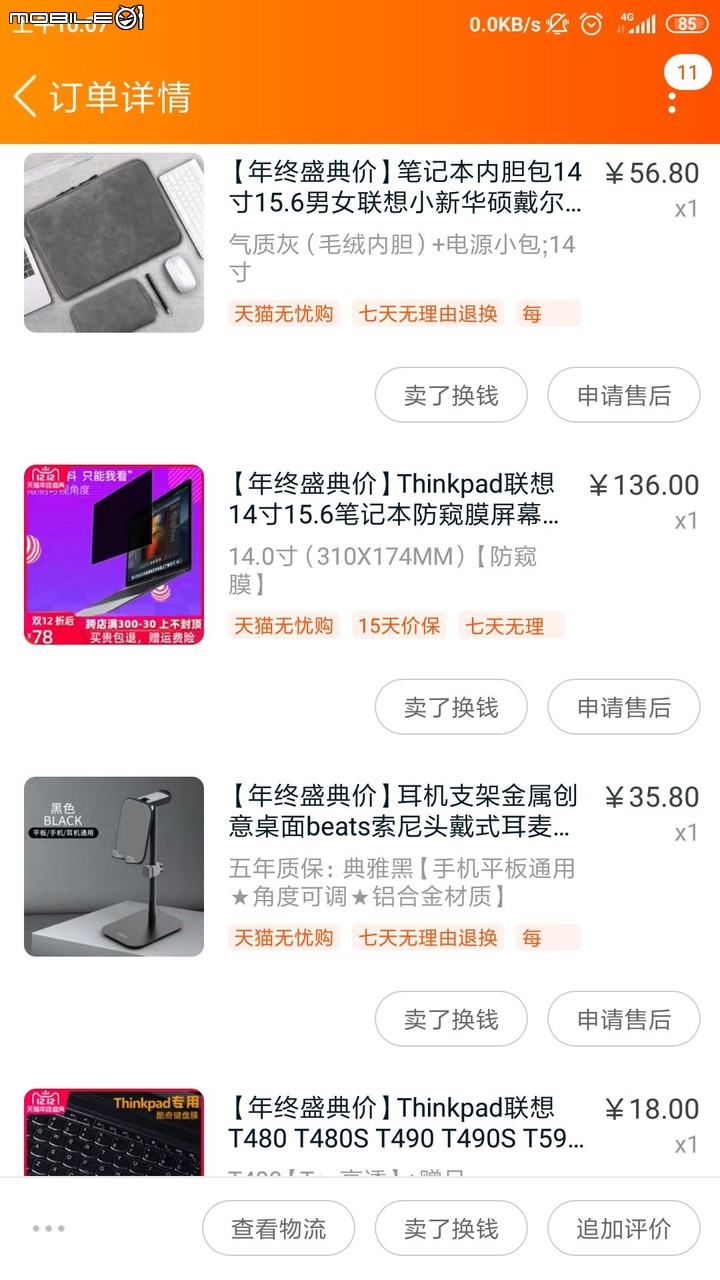Request 申请售后 for the laptop sleeve bag
Image resolution: width=720 pixels, height=1280 pixels.
click(623, 395)
